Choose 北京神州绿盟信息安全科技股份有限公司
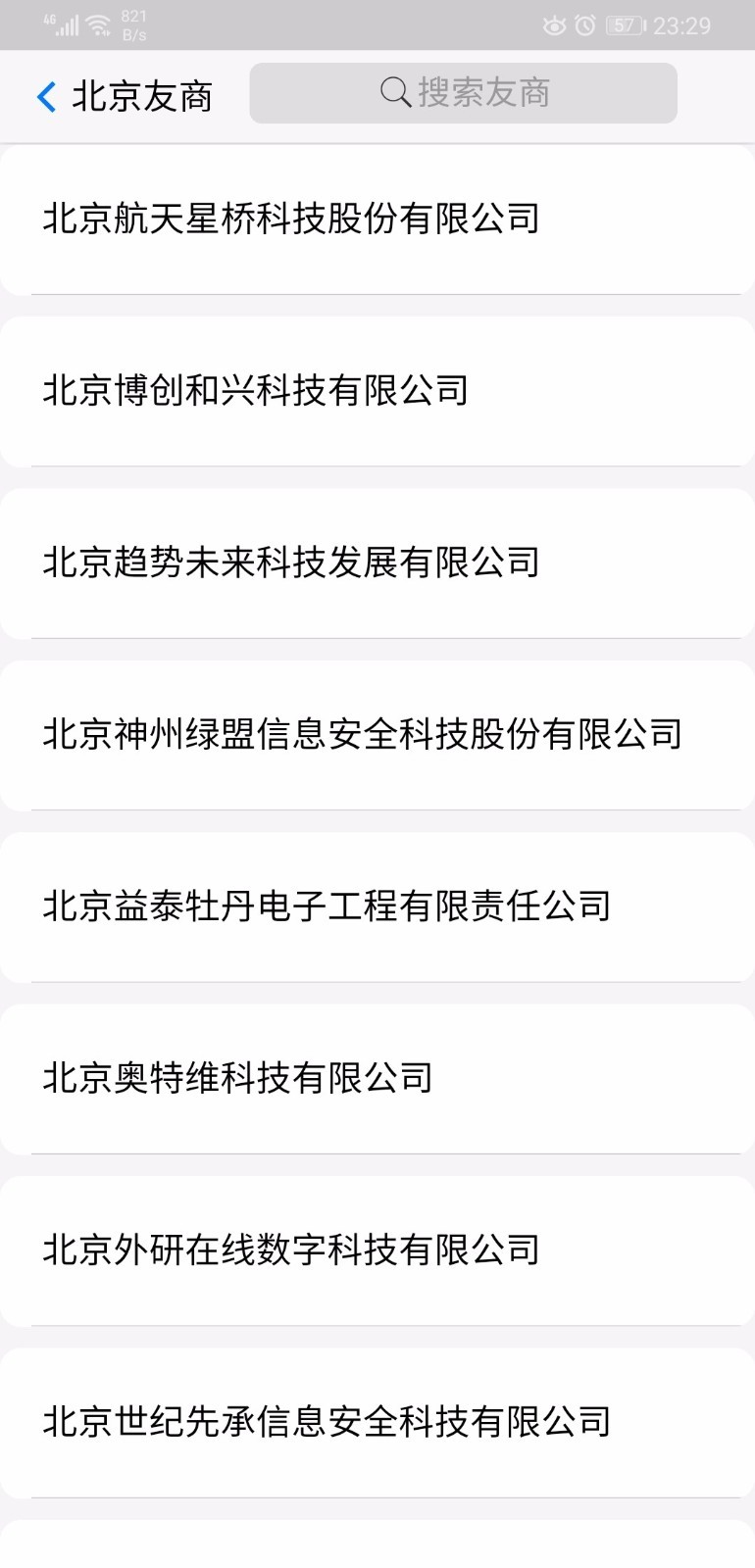 tap(377, 735)
